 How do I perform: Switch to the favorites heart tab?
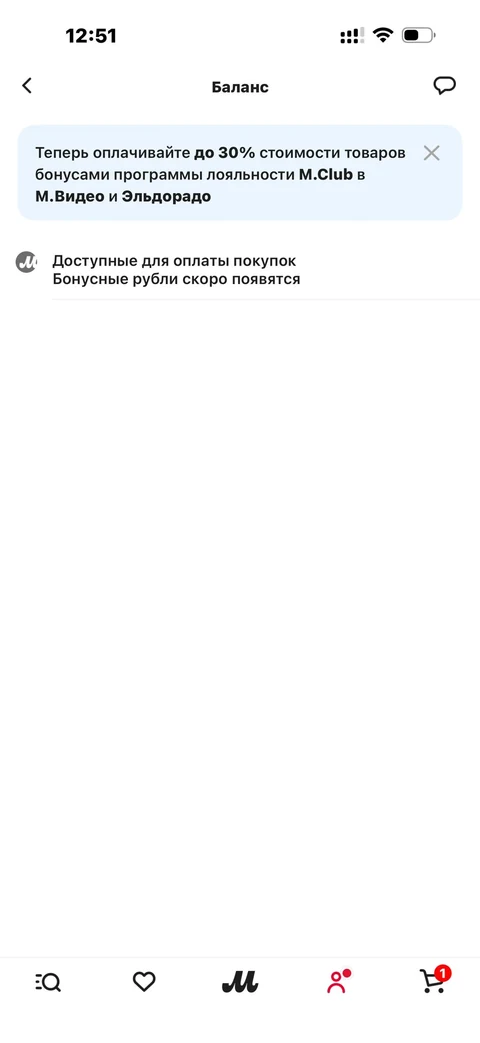click(x=144, y=982)
